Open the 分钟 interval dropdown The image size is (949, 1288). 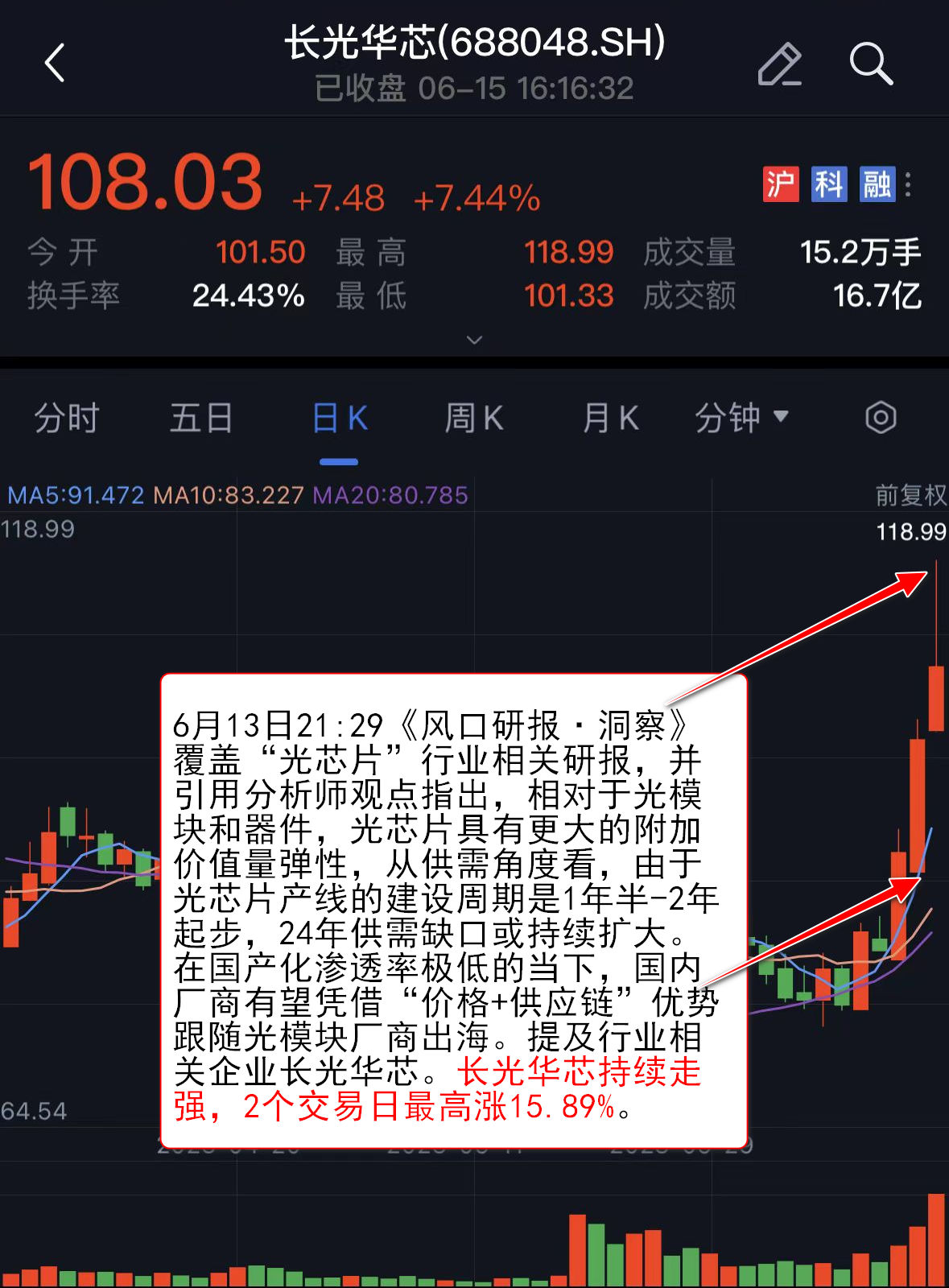[741, 419]
